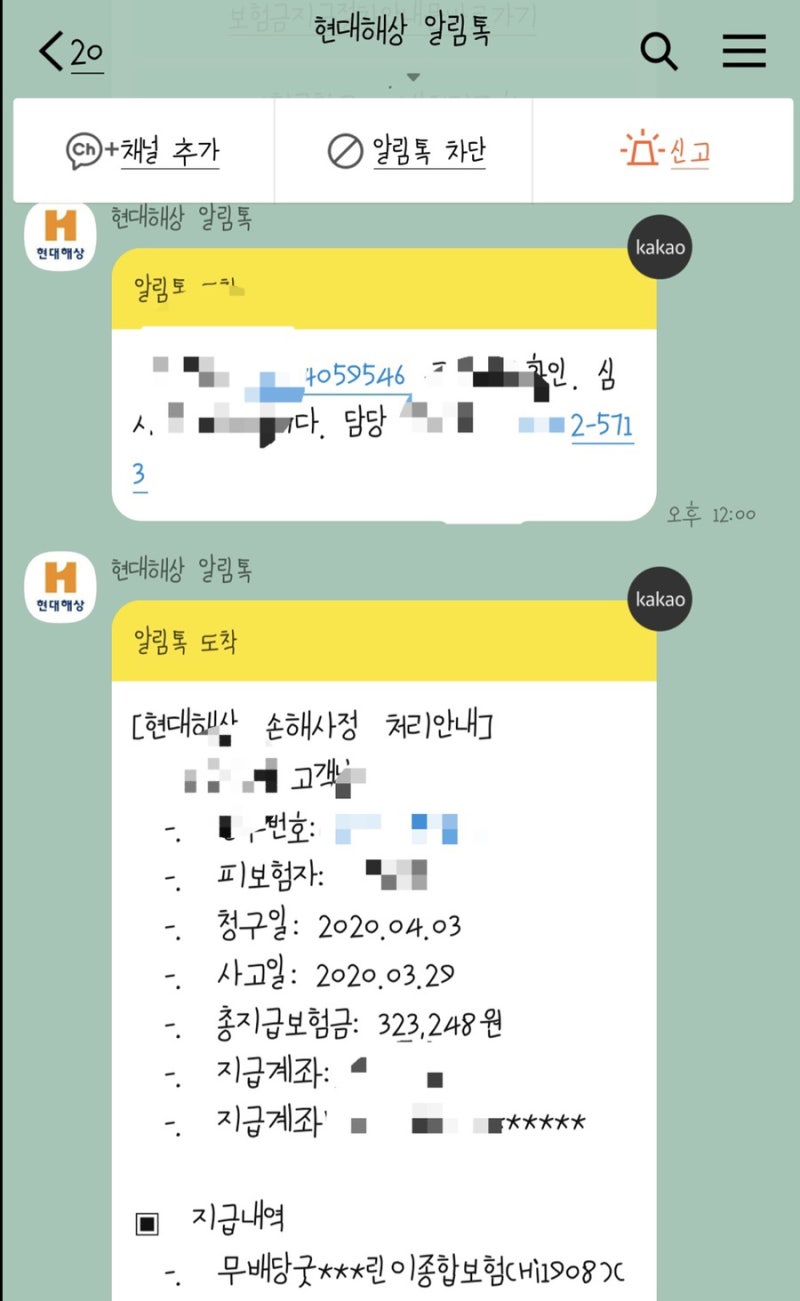Search within this chat
This screenshot has width=800, height=1301.
[x=659, y=50]
